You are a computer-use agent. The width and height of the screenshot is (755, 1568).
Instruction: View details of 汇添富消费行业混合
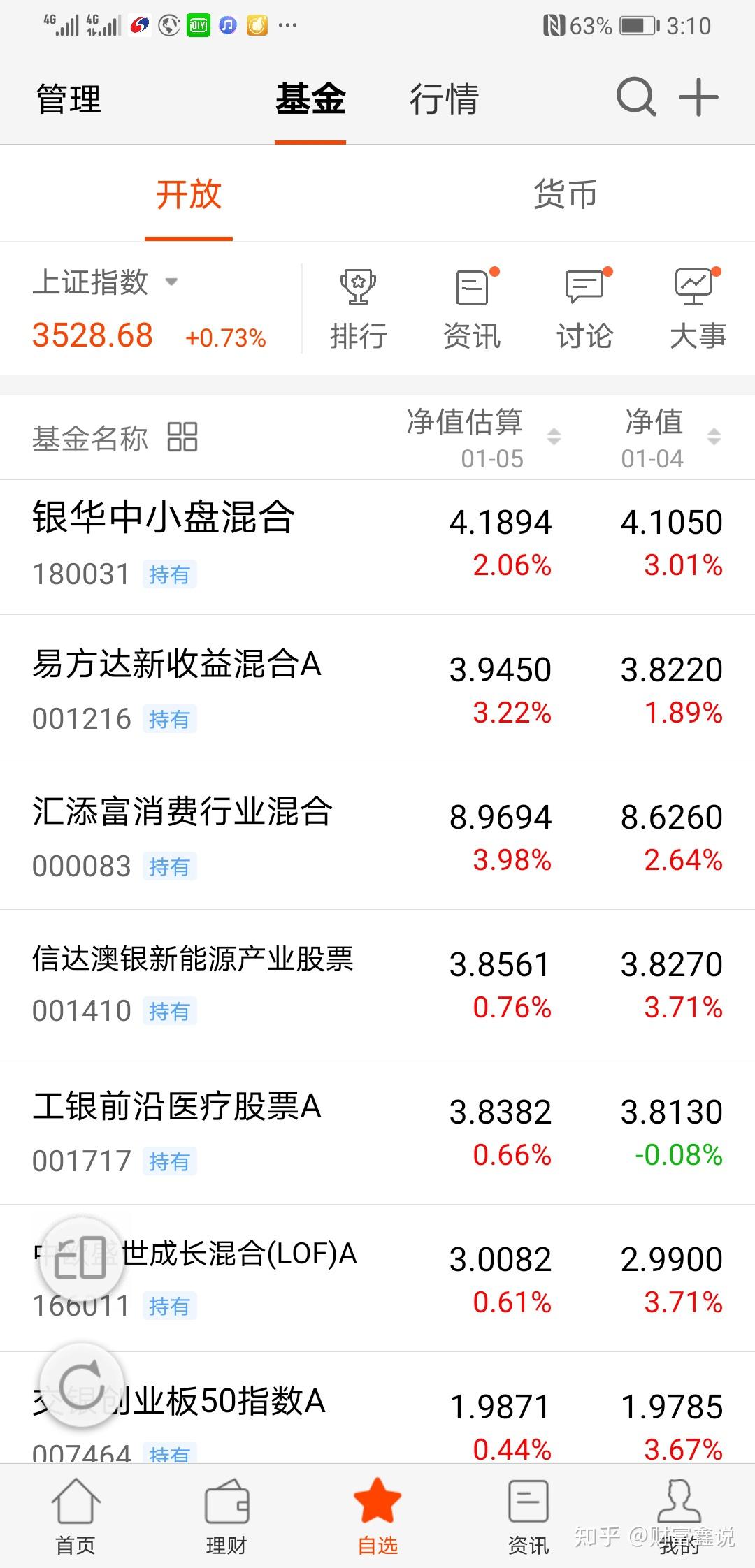click(182, 812)
